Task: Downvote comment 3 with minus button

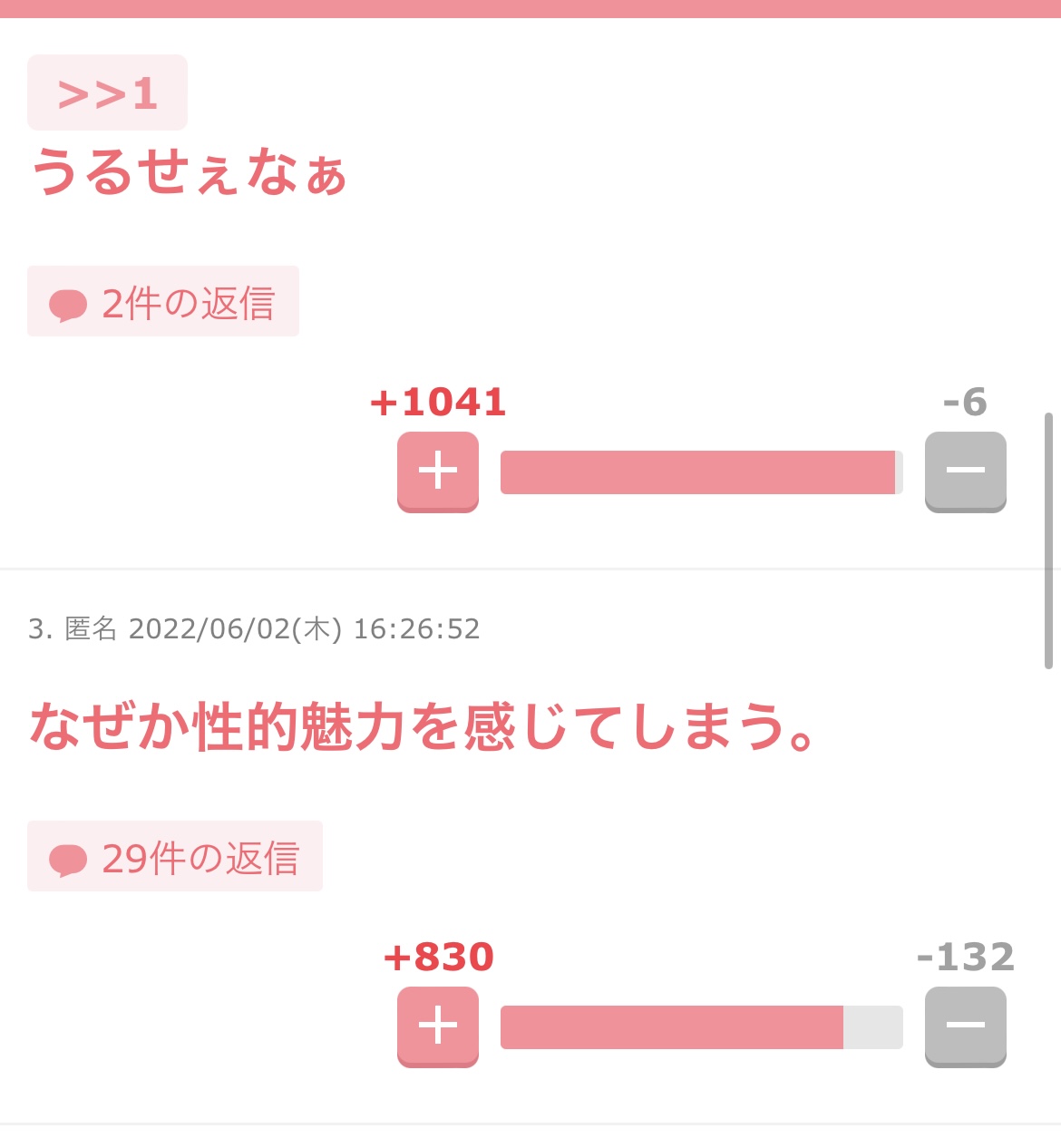Action: pos(965,1026)
